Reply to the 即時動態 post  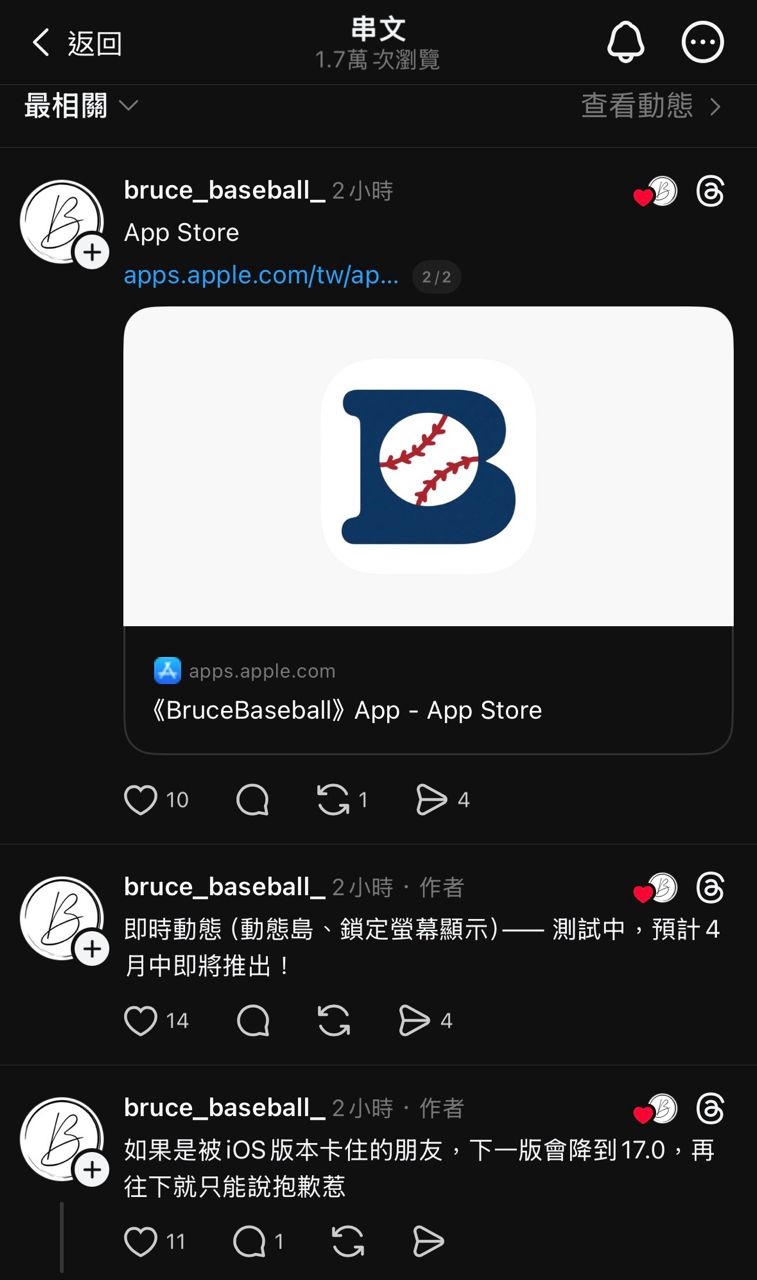pyautogui.click(x=253, y=1021)
